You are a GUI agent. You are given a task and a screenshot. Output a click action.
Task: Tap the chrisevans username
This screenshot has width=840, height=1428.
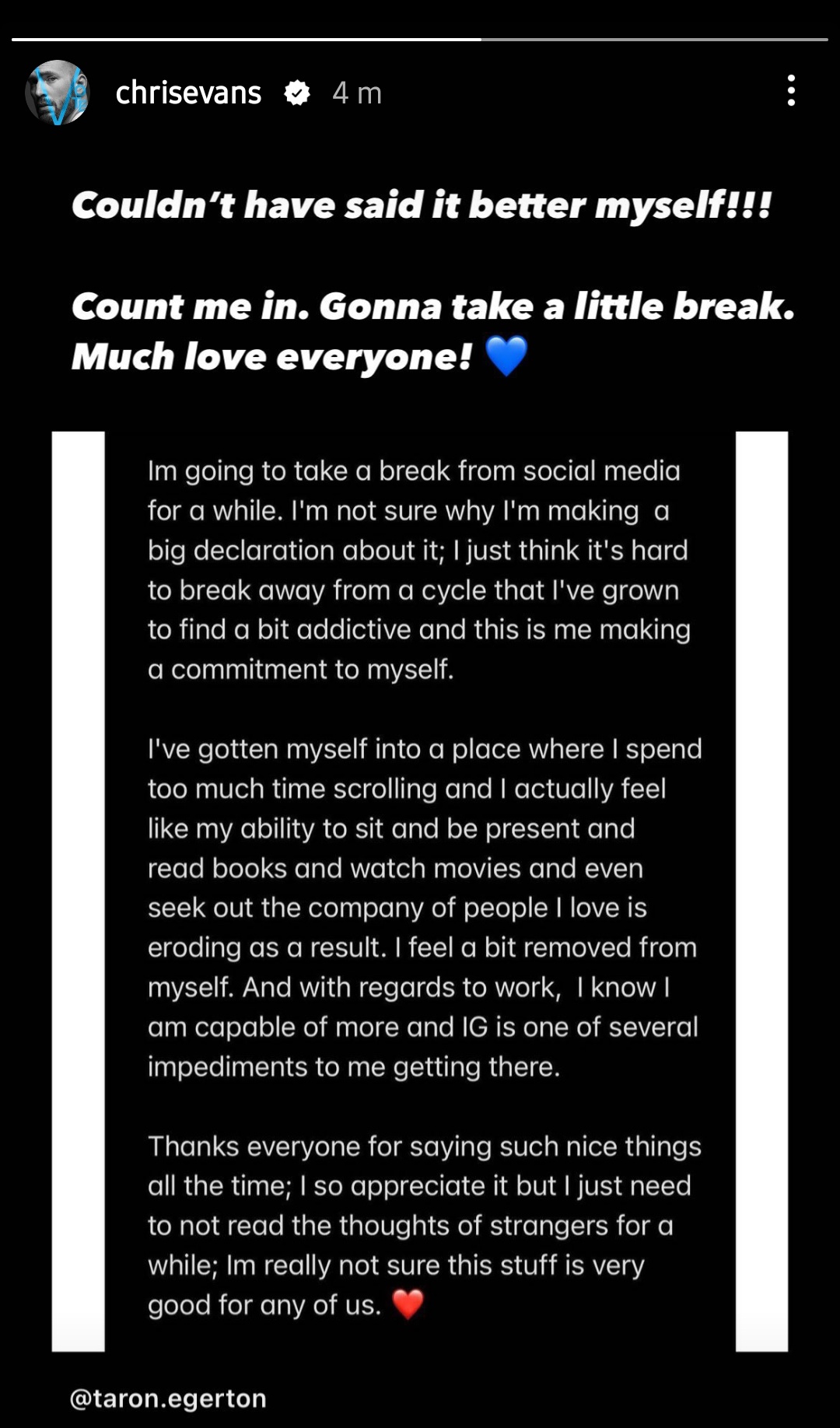tap(188, 93)
